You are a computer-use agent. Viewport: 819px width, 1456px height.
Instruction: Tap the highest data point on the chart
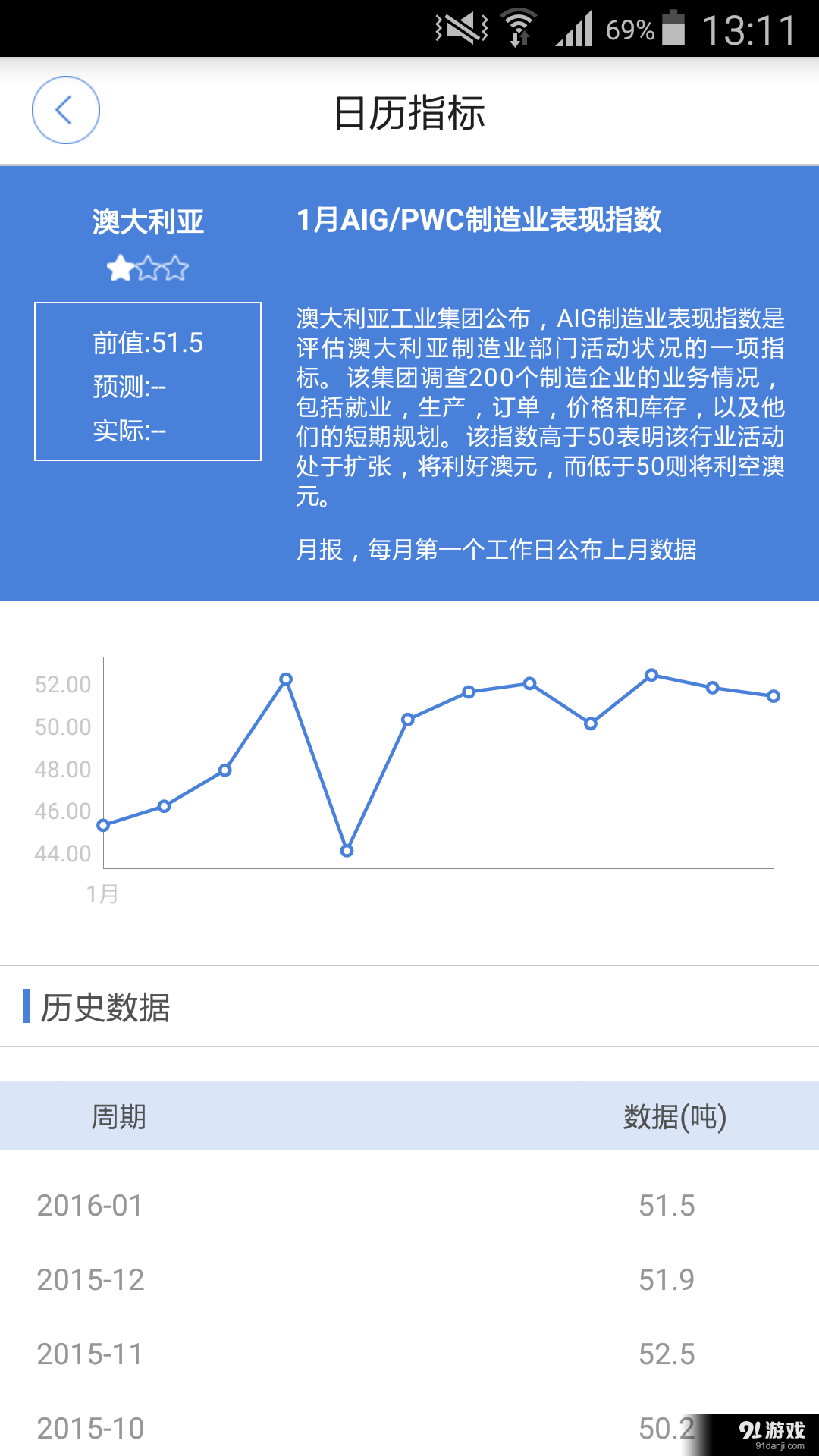[652, 674]
